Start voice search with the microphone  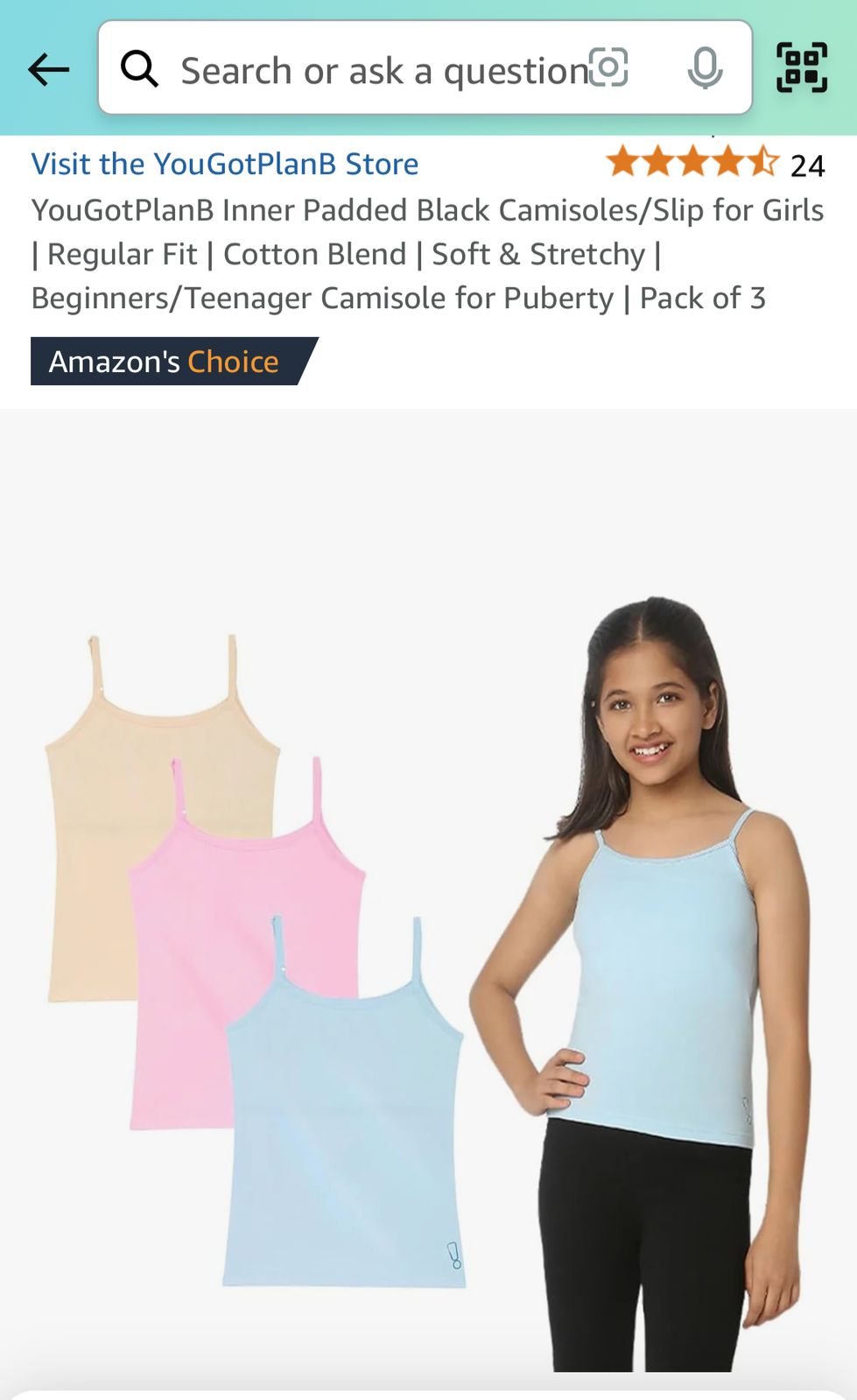click(705, 68)
